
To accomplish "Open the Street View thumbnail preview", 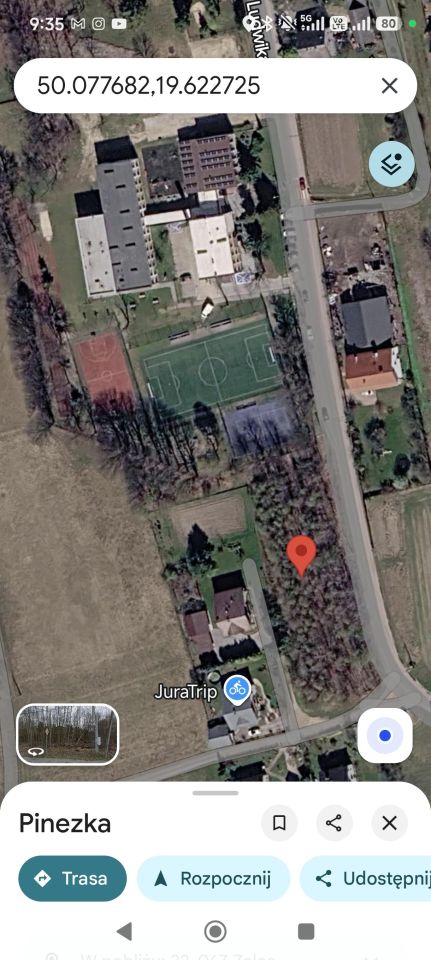I will [67, 734].
